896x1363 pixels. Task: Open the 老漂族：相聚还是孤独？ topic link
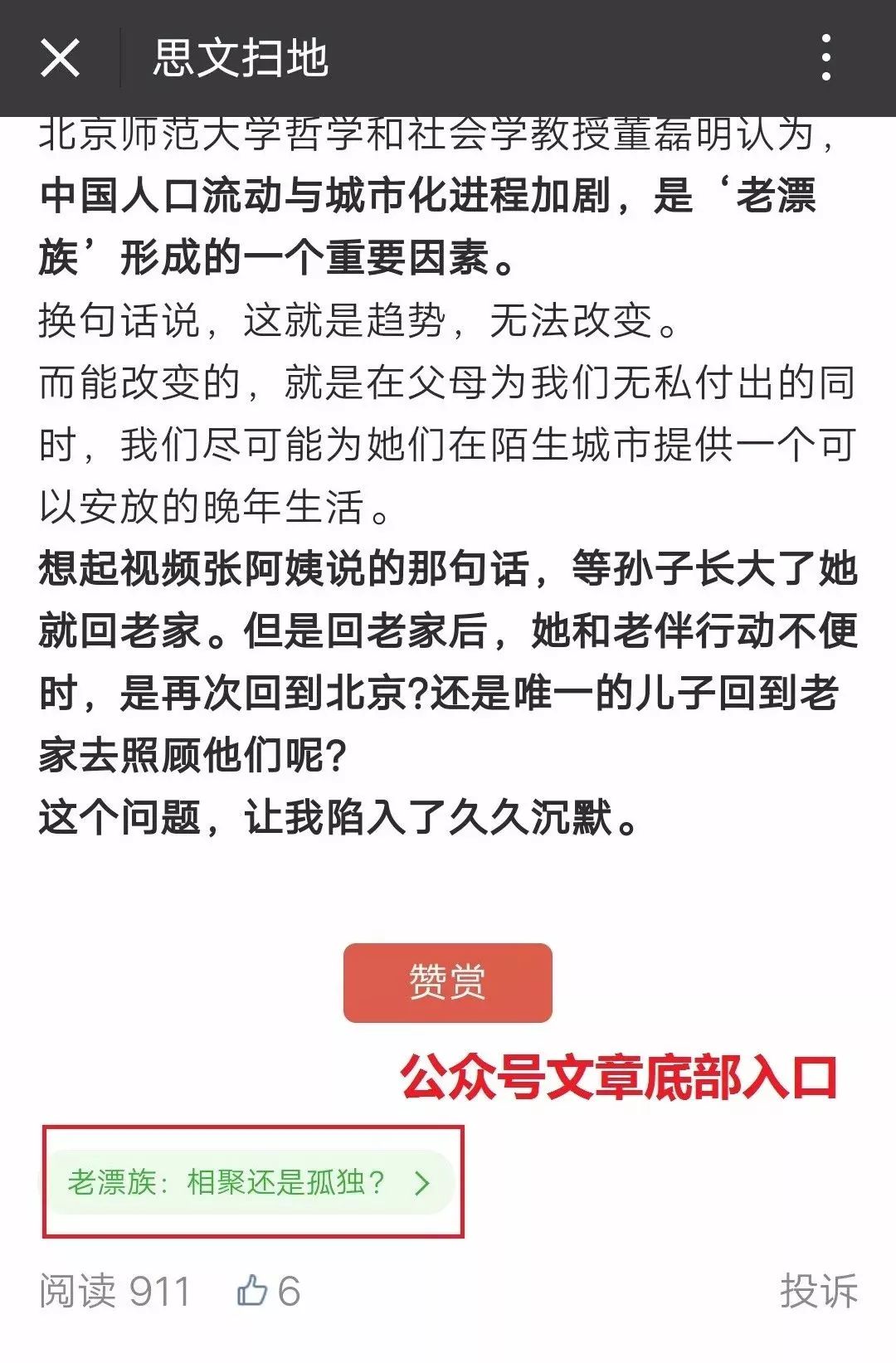pyautogui.click(x=250, y=1182)
